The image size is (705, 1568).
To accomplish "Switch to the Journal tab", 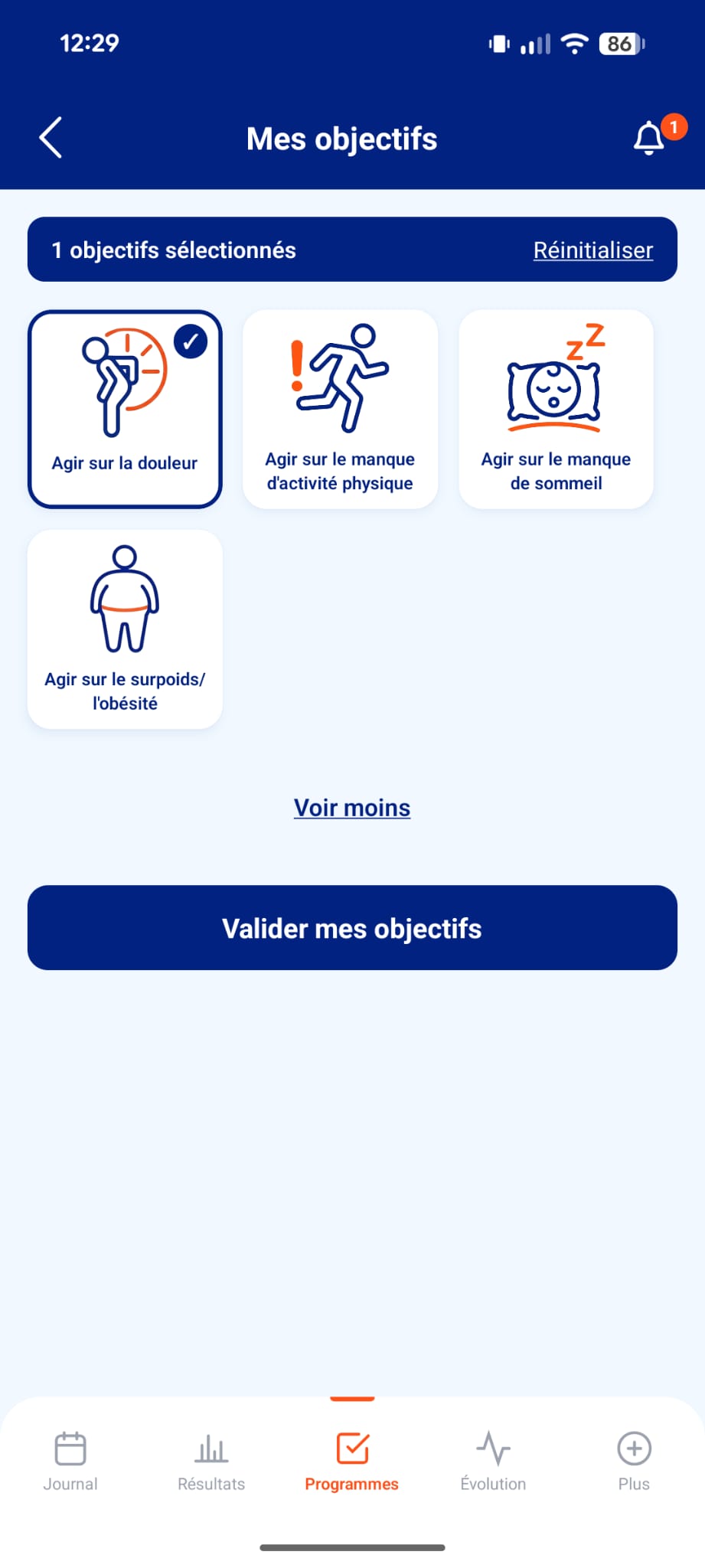I will click(x=70, y=1462).
